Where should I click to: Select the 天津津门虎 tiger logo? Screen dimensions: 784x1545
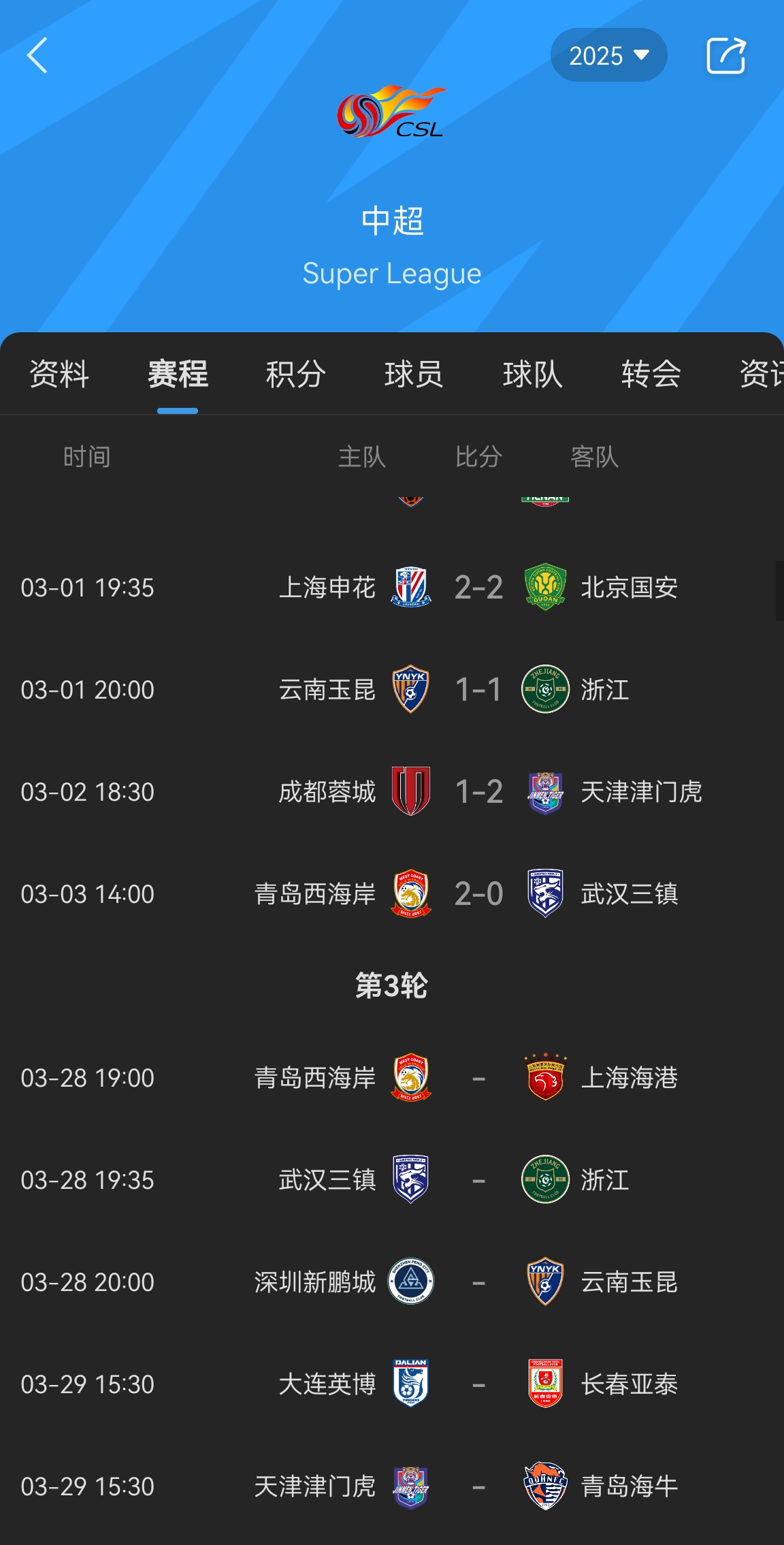(x=544, y=792)
